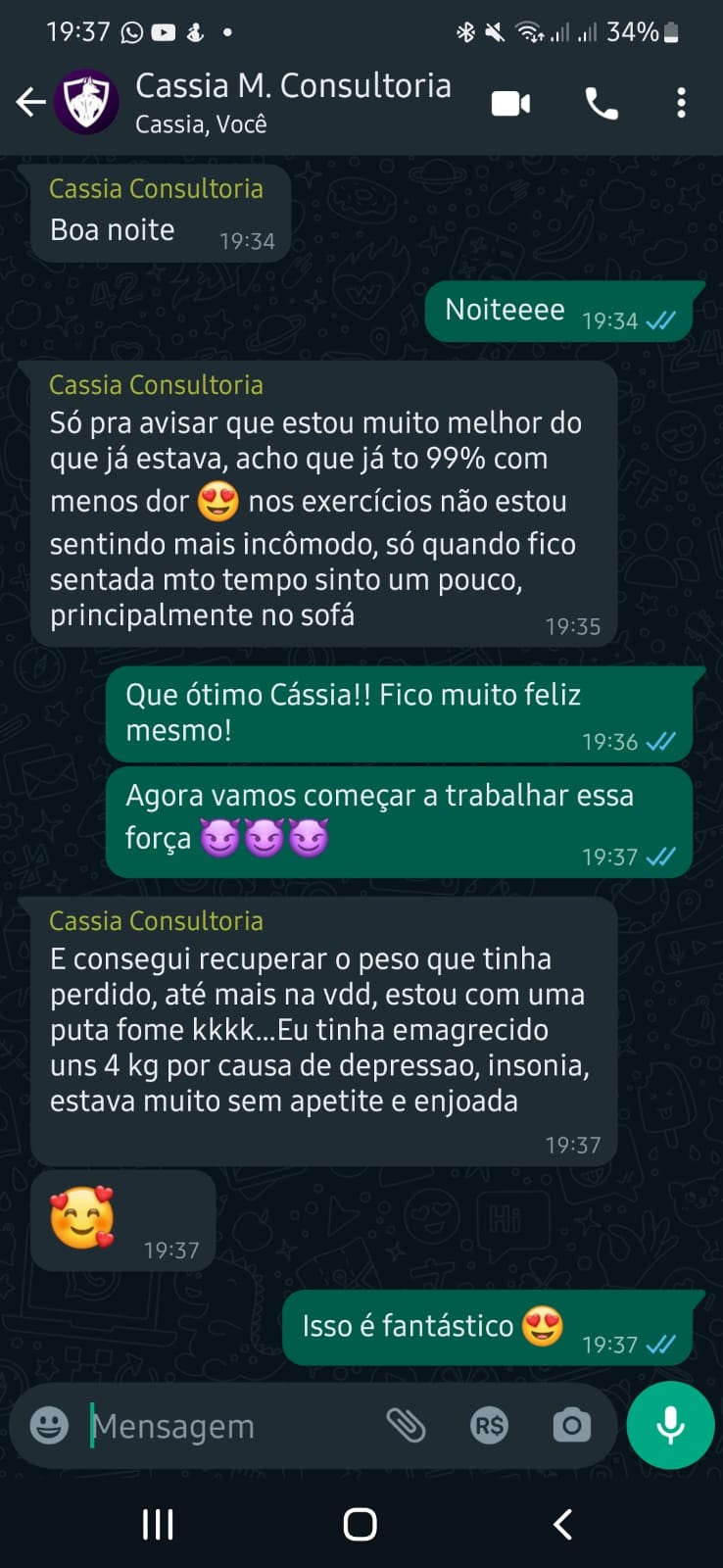The image size is (723, 1568).
Task: Attach a file with the paperclip
Action: [406, 1425]
